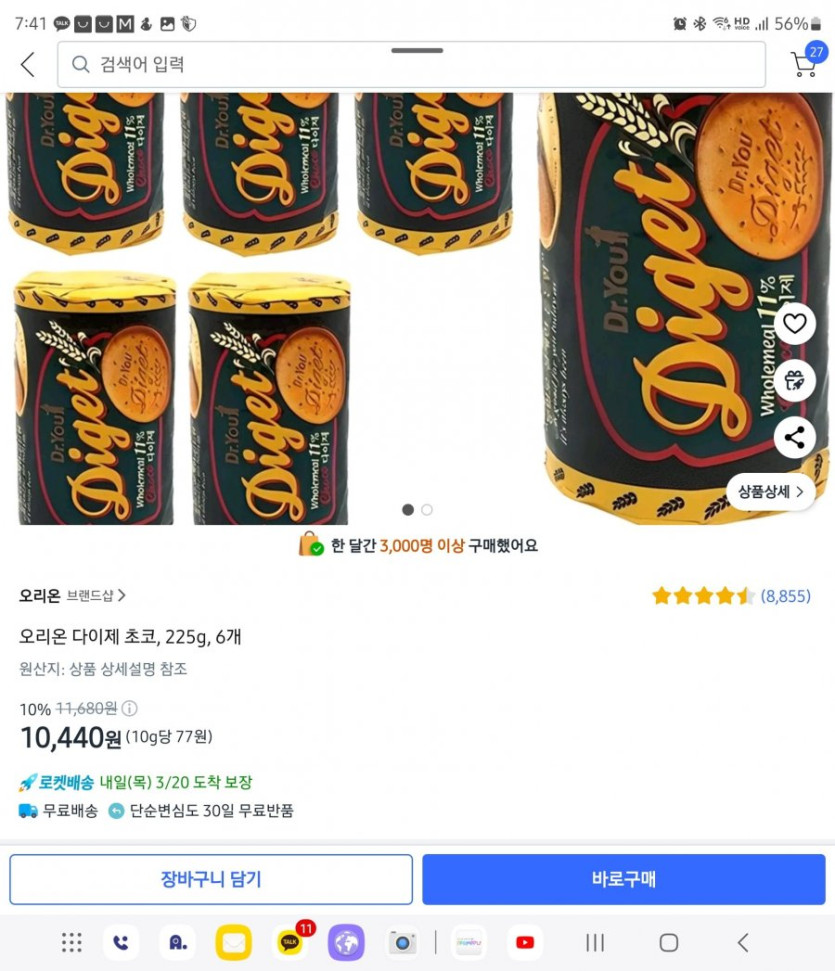
Task: Buy now with 바로구매
Action: (624, 880)
